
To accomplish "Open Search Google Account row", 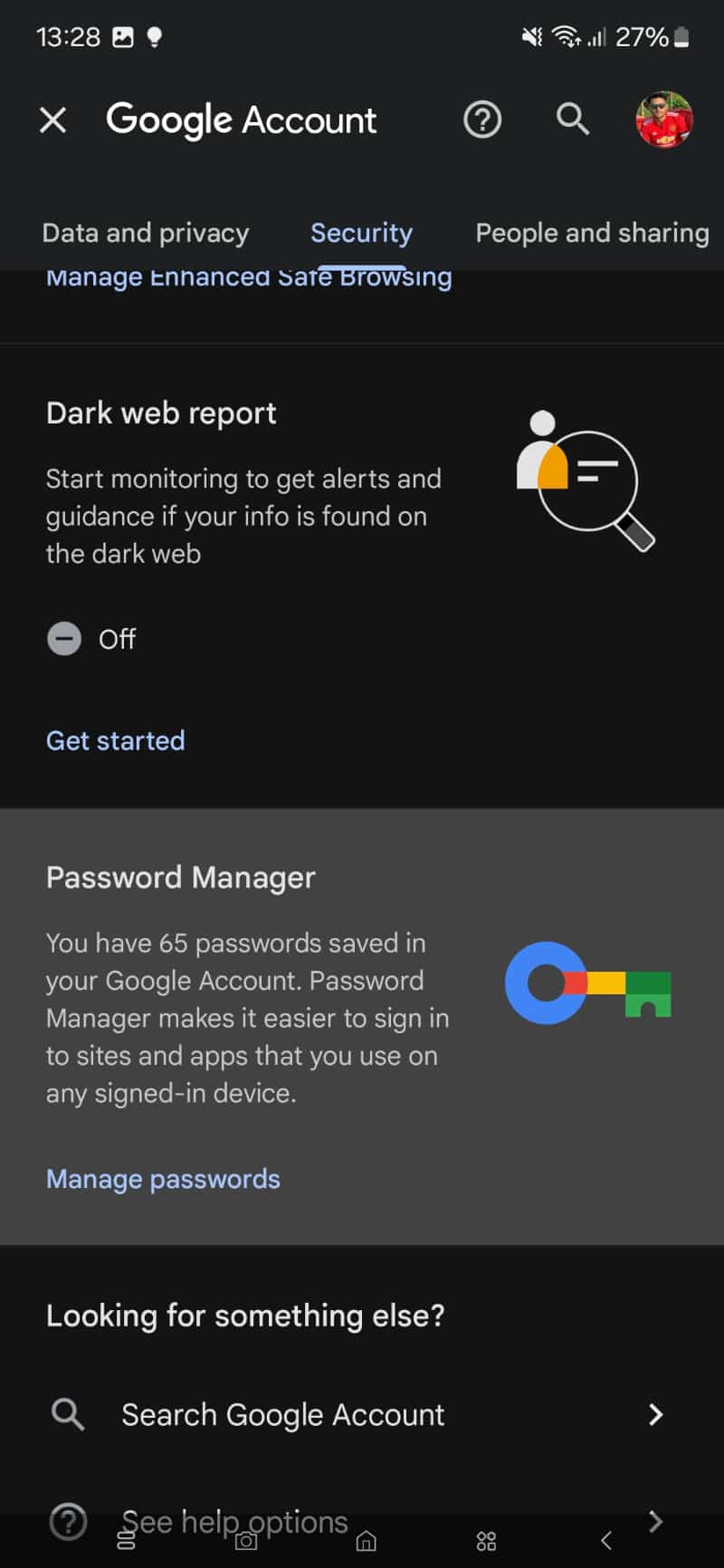I will [362, 1414].
